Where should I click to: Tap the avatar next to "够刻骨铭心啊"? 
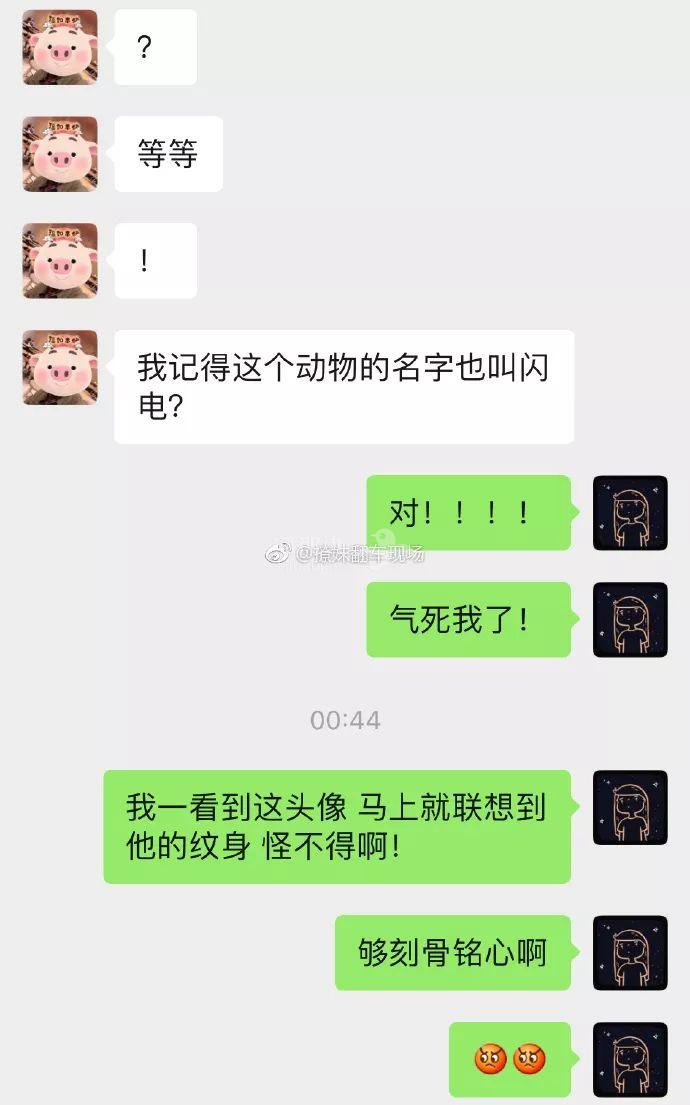(630, 952)
